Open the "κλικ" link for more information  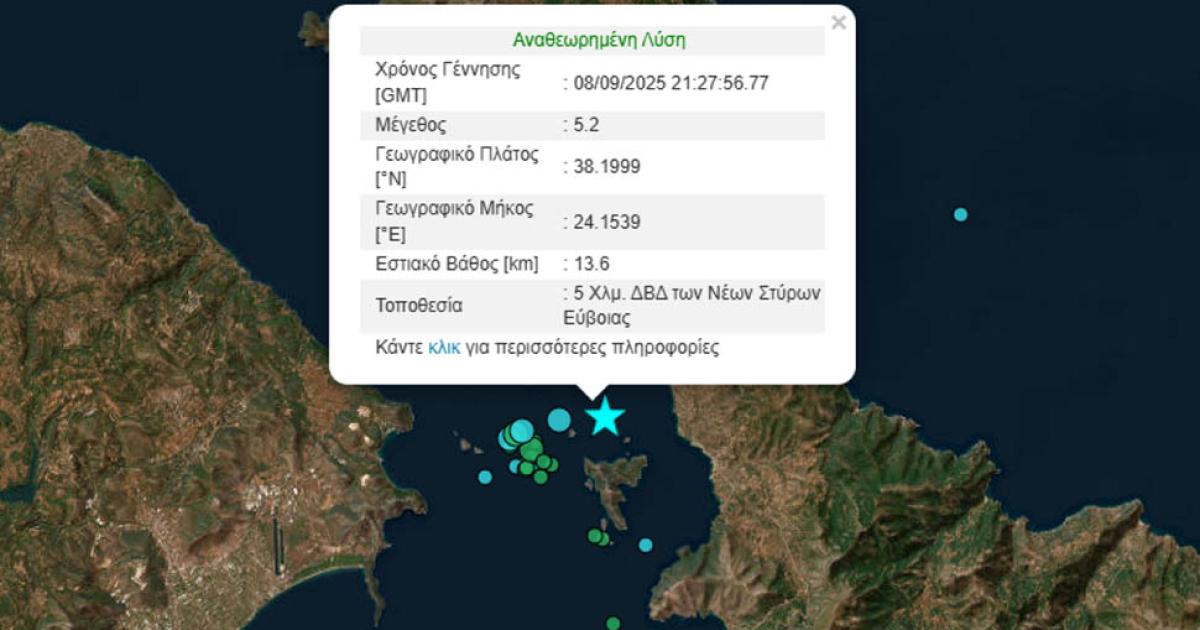click(x=444, y=348)
